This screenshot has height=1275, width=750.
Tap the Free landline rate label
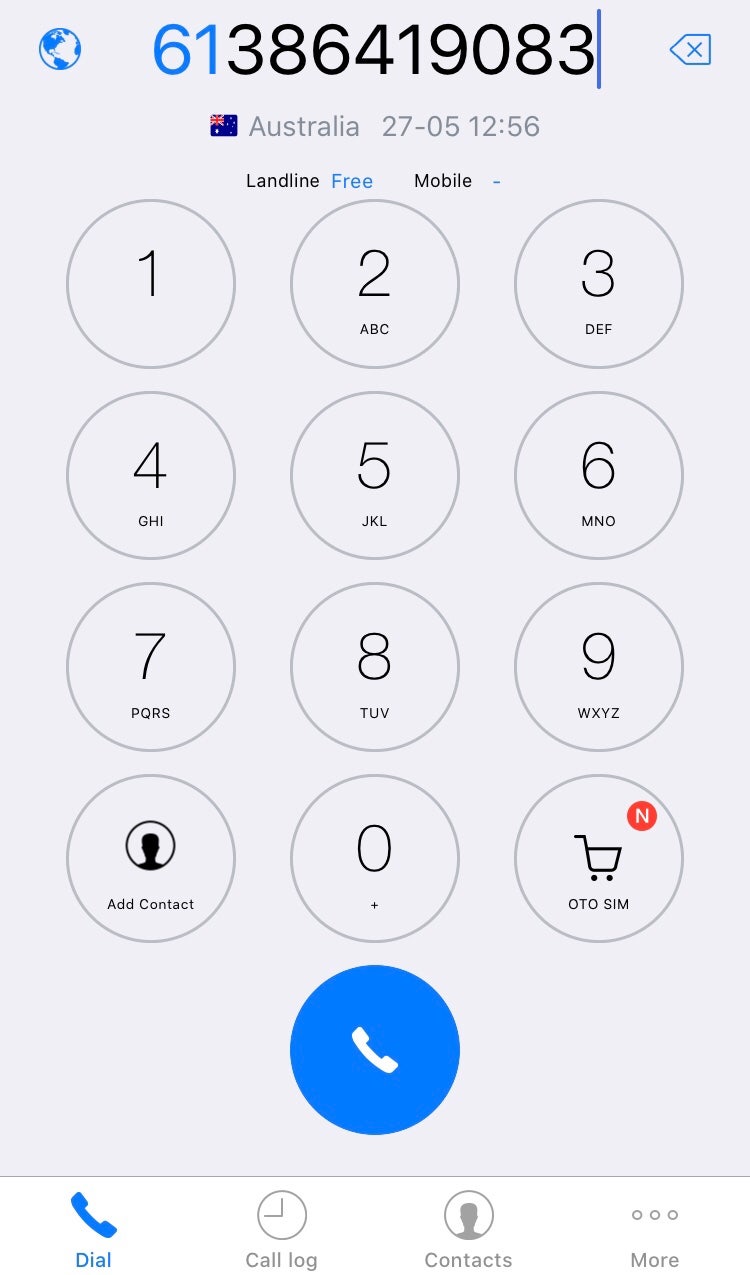(352, 181)
